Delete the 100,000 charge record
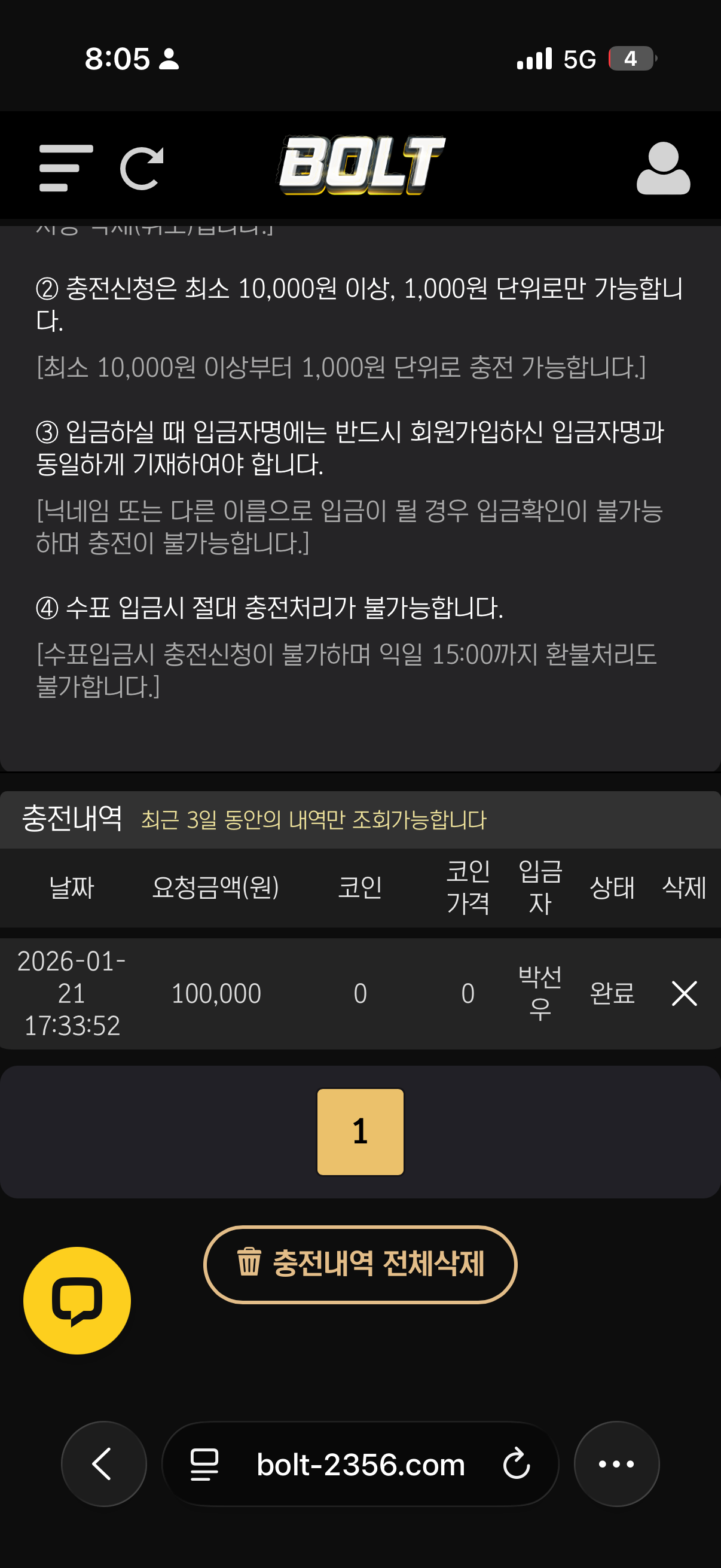The image size is (721, 1568). (684, 993)
